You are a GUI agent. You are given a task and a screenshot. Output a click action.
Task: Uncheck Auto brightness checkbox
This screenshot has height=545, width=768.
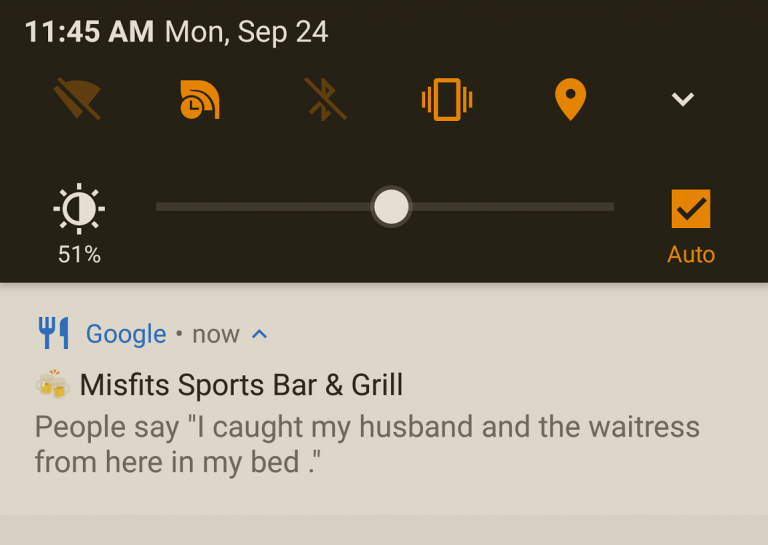690,209
